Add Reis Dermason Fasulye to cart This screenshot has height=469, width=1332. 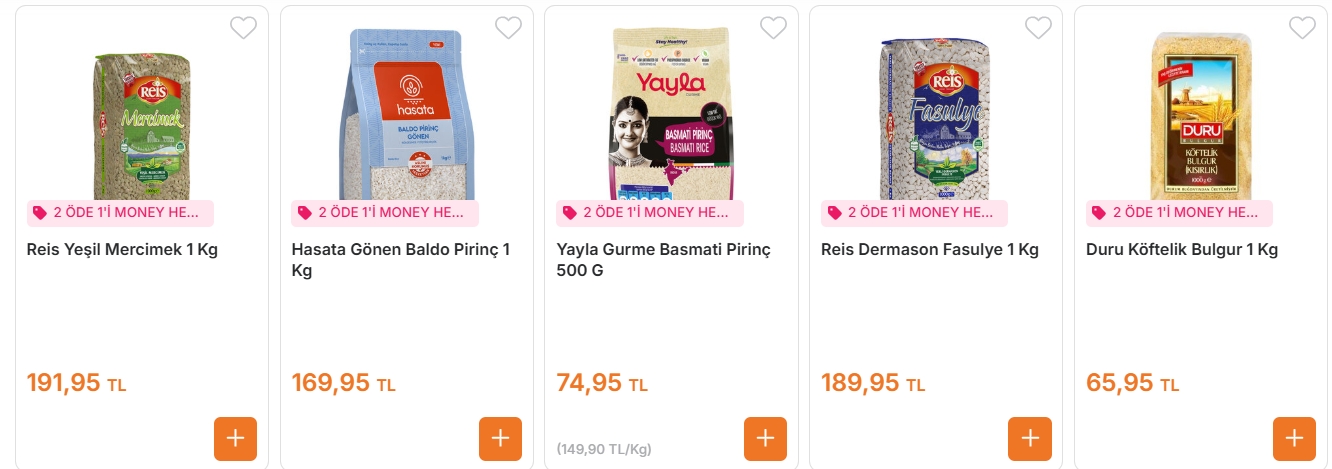pyautogui.click(x=1030, y=438)
